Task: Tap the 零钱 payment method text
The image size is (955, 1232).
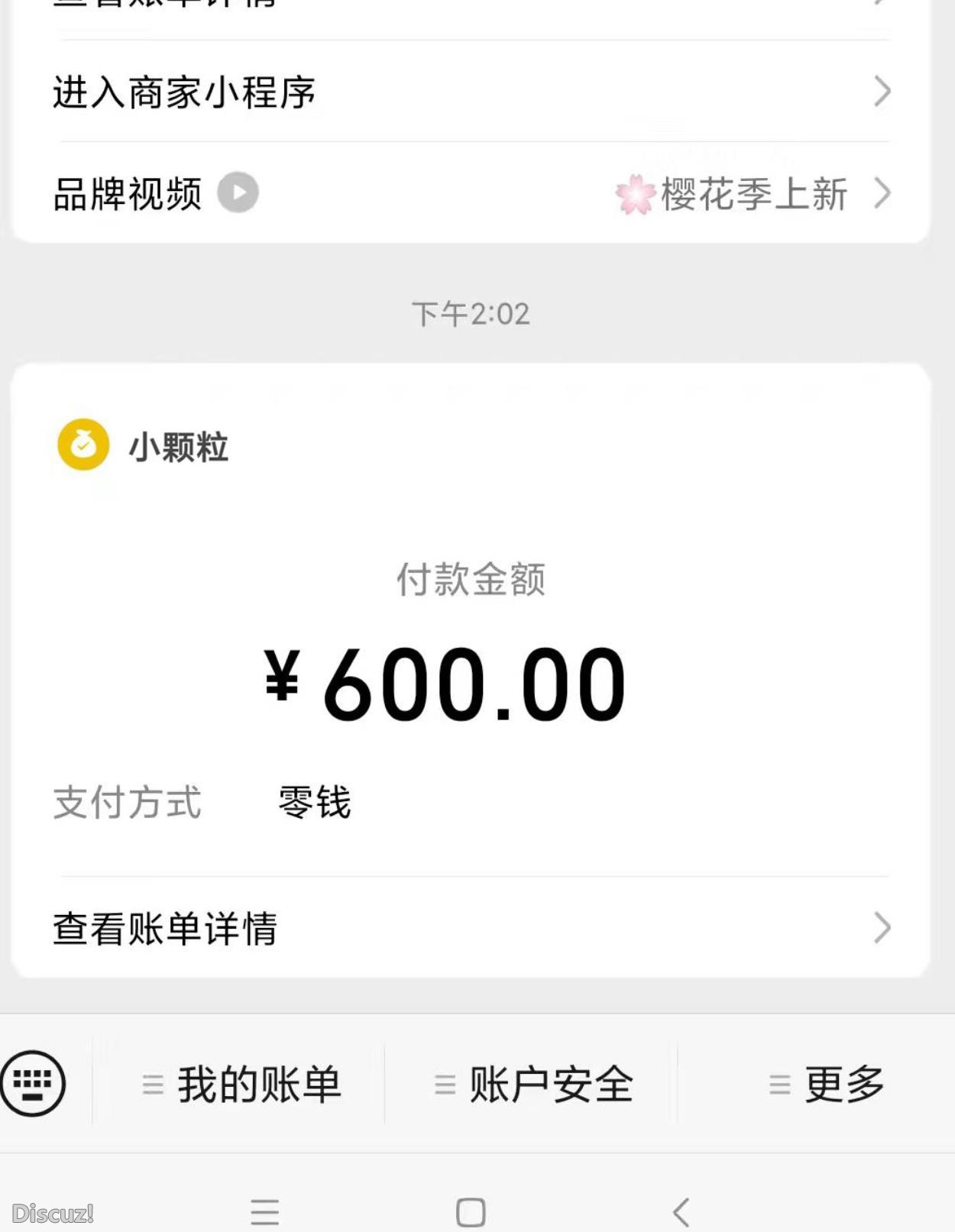Action: (x=312, y=803)
